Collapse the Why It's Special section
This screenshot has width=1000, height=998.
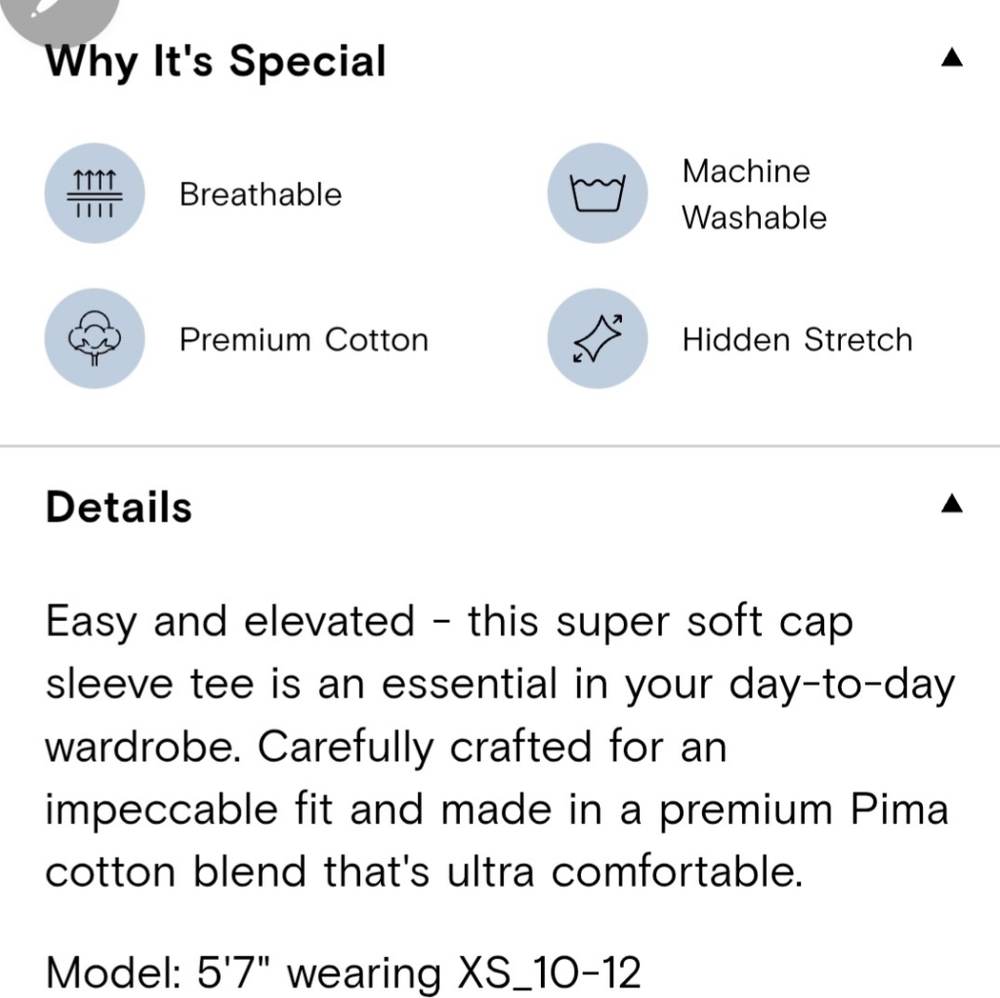952,59
